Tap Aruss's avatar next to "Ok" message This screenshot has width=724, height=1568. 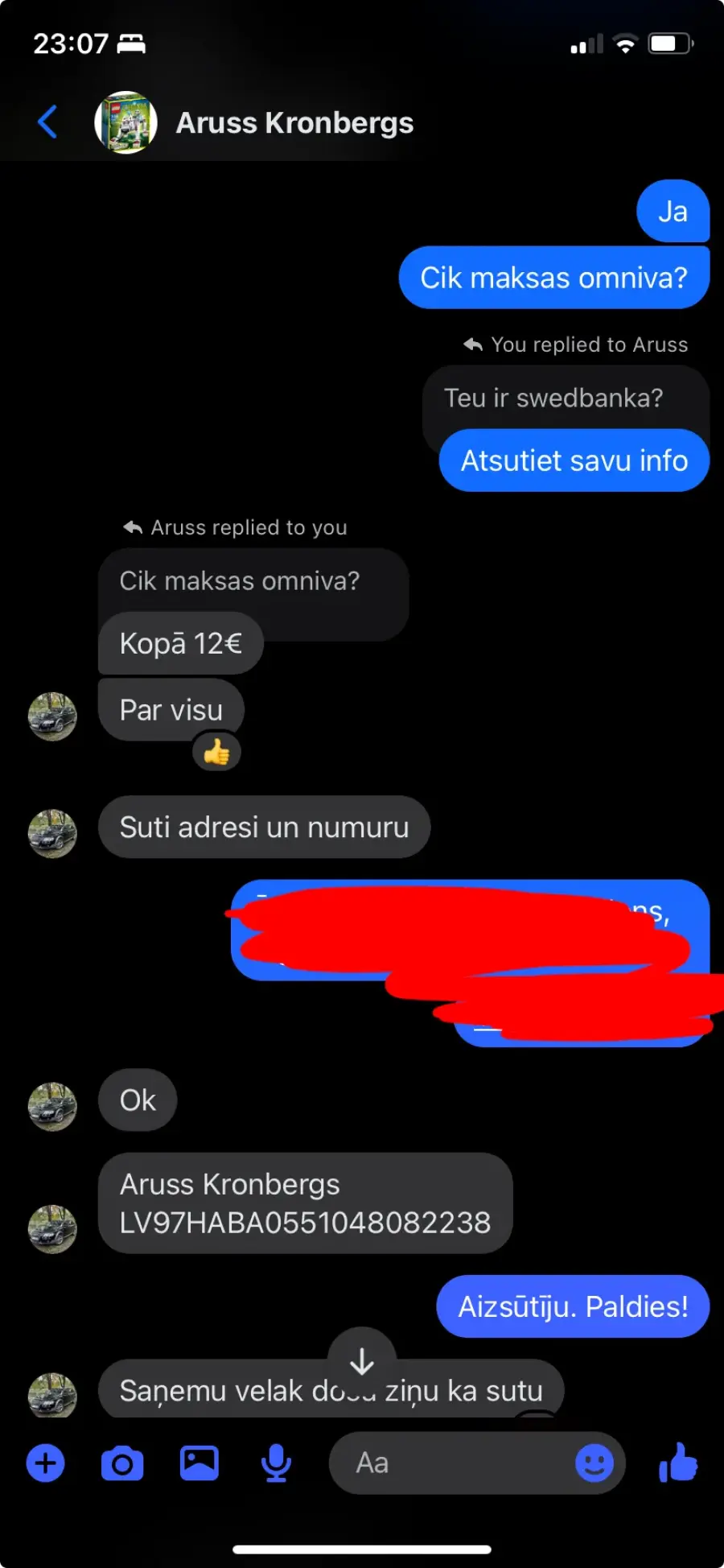(x=52, y=1106)
